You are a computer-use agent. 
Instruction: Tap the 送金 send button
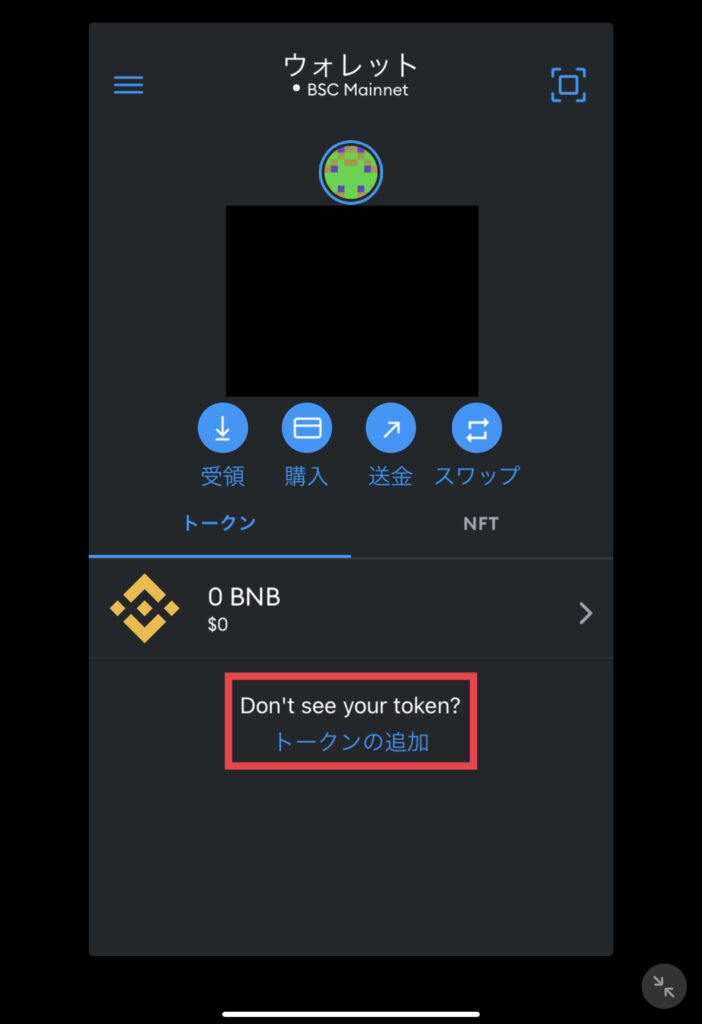[391, 430]
